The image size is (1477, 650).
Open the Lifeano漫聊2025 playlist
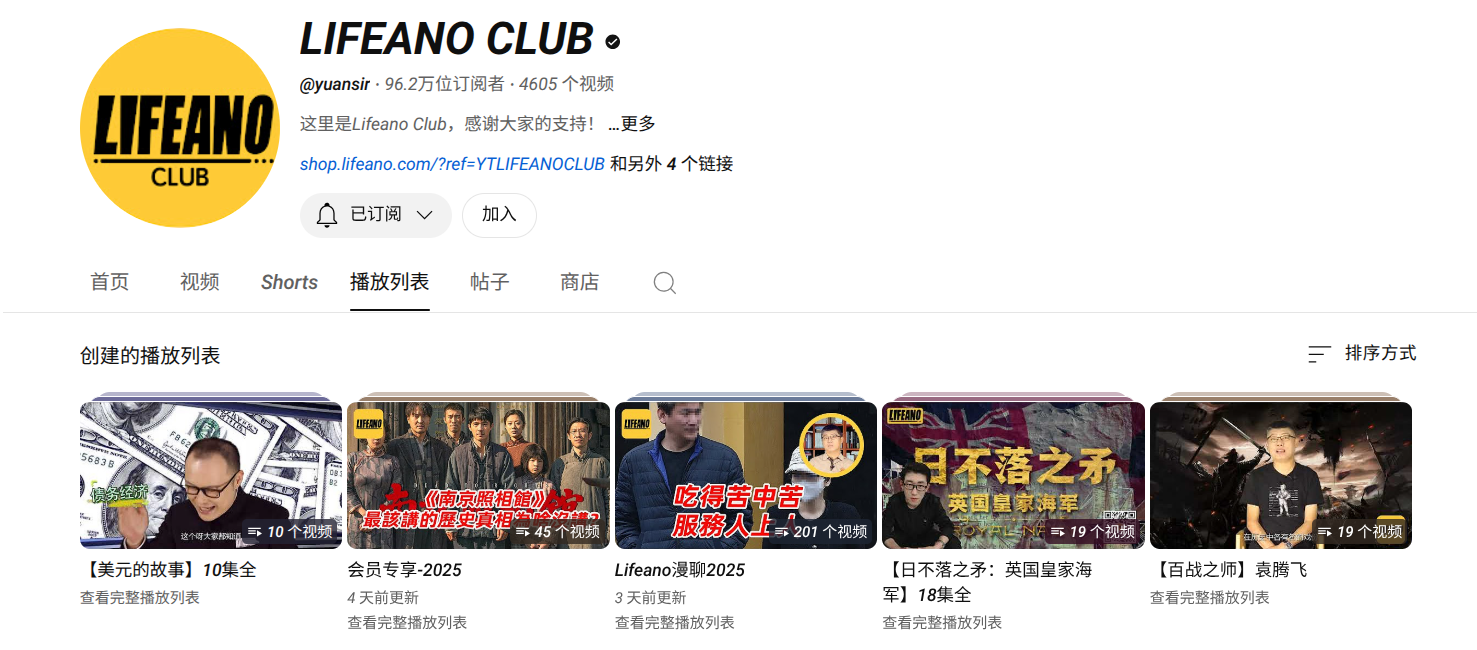coord(680,571)
